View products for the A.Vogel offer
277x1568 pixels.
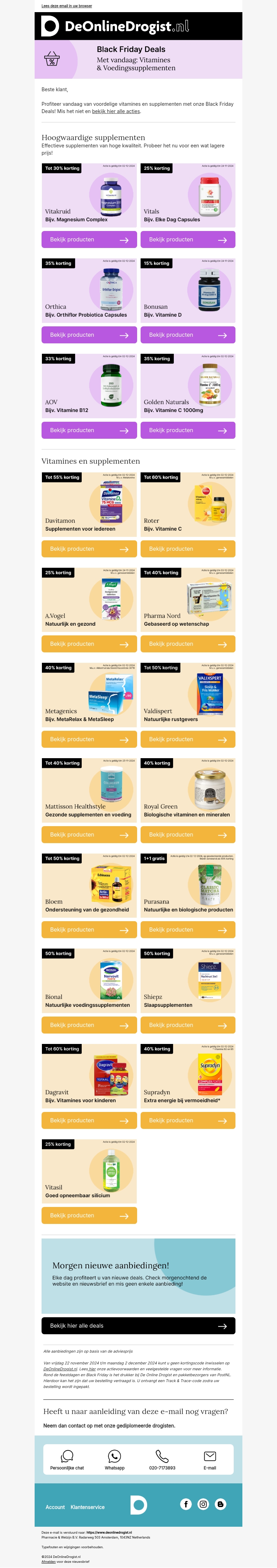click(89, 644)
